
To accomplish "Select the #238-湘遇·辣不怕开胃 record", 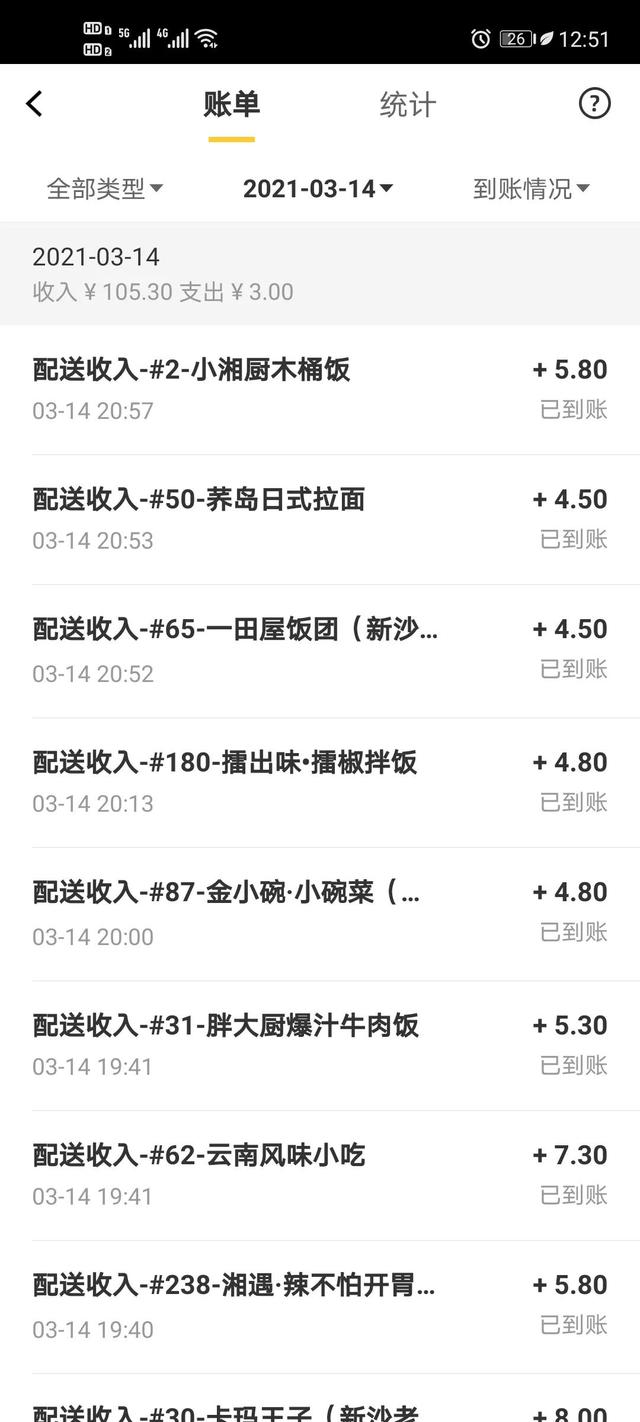I will coord(320,1305).
